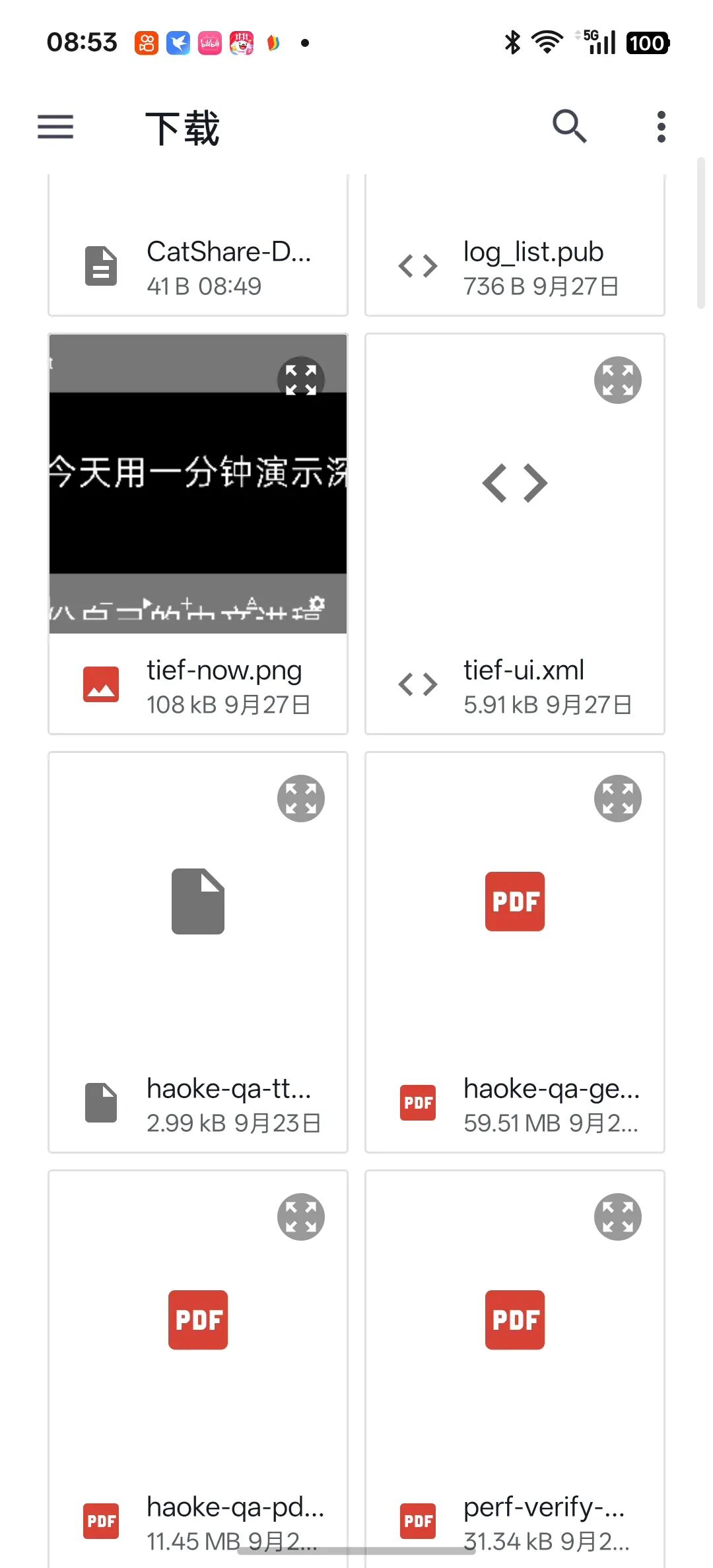Viewport: 713px width, 1568px height.
Task: Preview perf-verify-... with its expand icon
Action: [x=618, y=1217]
